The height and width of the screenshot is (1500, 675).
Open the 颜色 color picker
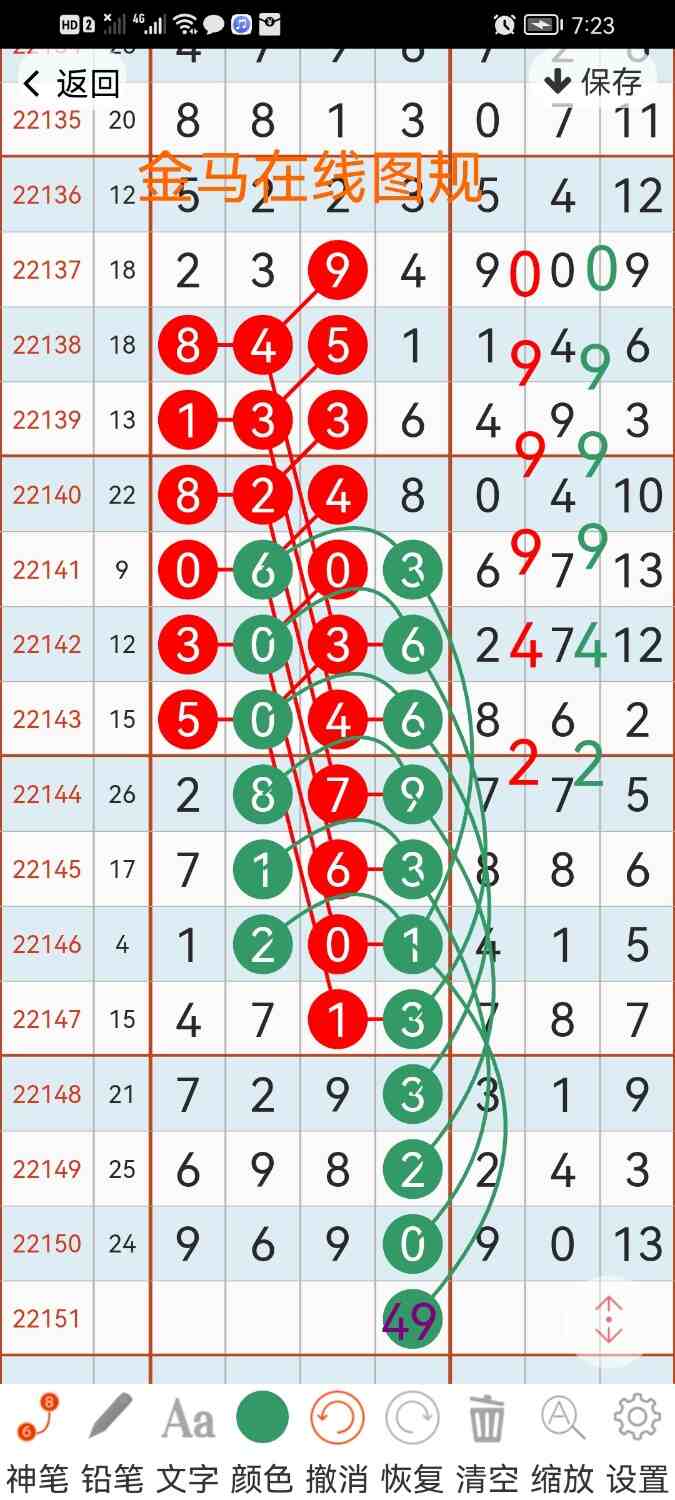[x=262, y=1440]
